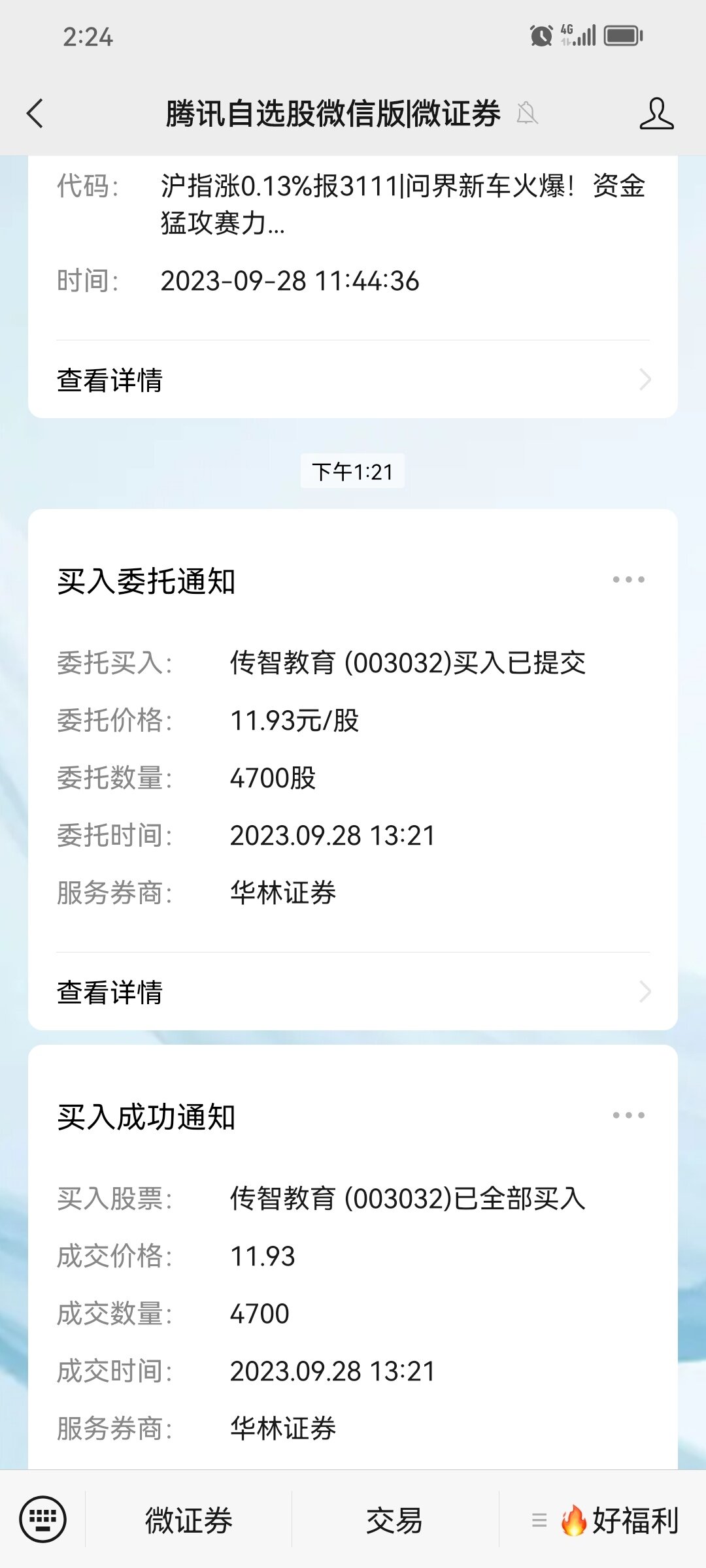Open more options on 买入成功通知 card
This screenshot has width=706, height=1568.
tap(628, 1115)
